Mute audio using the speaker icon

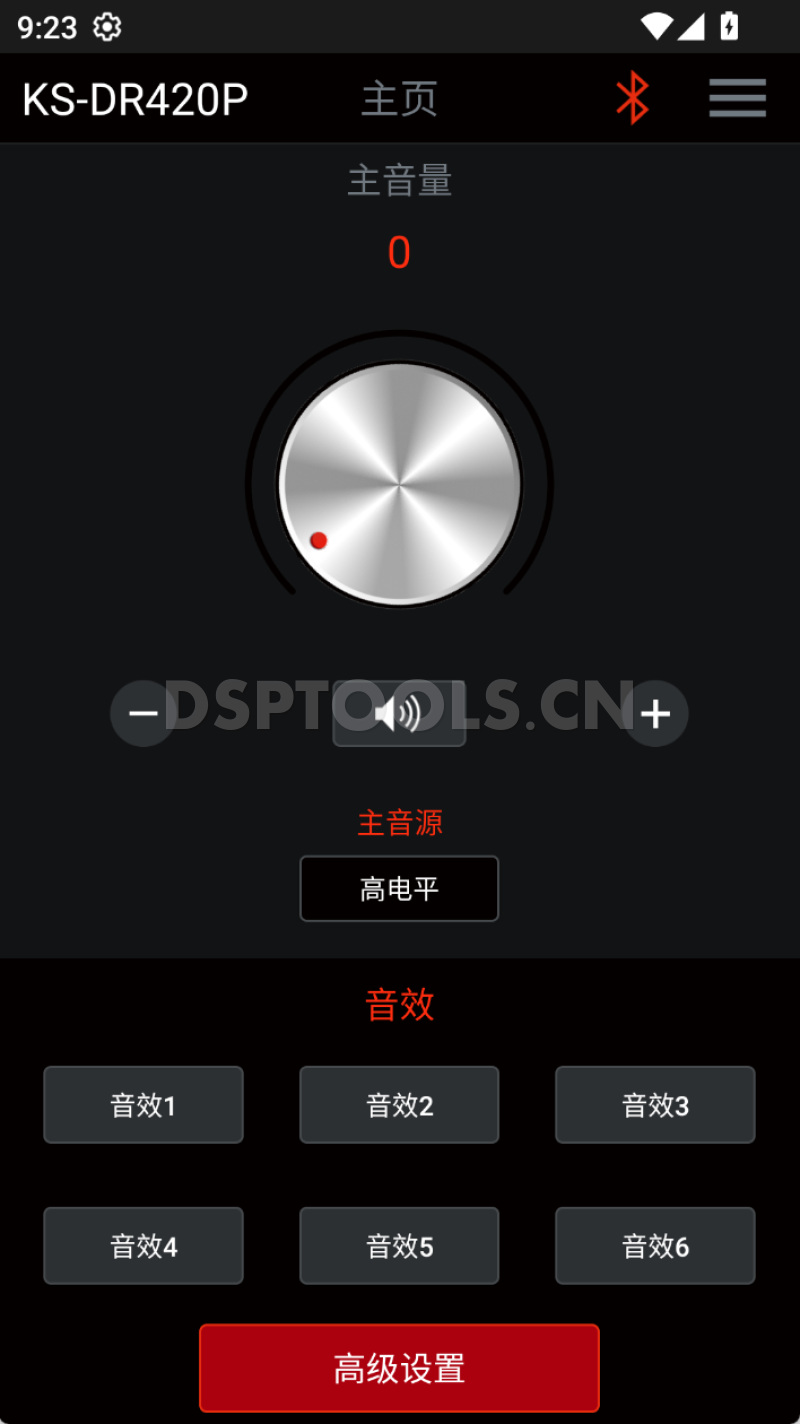click(x=399, y=713)
